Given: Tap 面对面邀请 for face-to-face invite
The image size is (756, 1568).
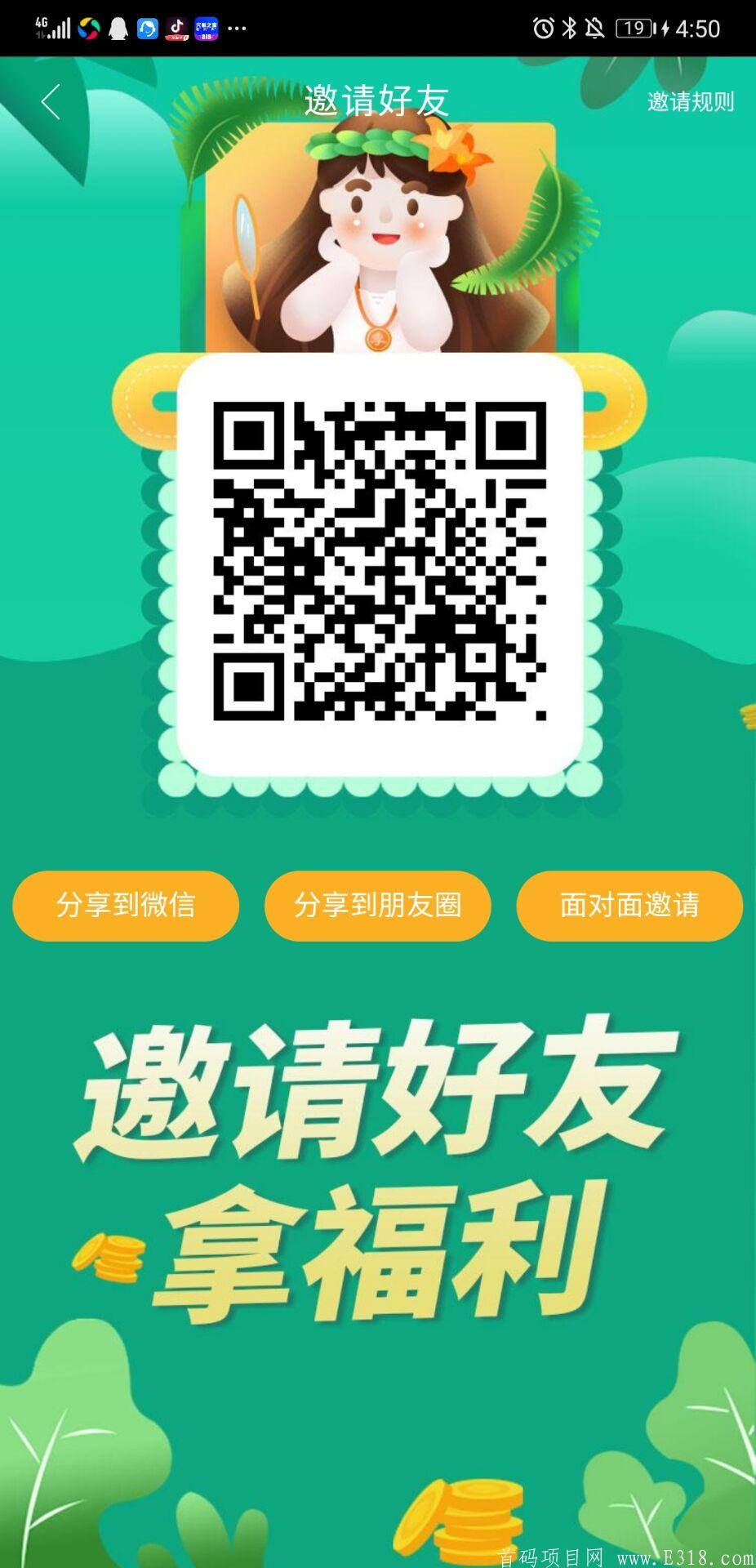Looking at the screenshot, I should 629,906.
